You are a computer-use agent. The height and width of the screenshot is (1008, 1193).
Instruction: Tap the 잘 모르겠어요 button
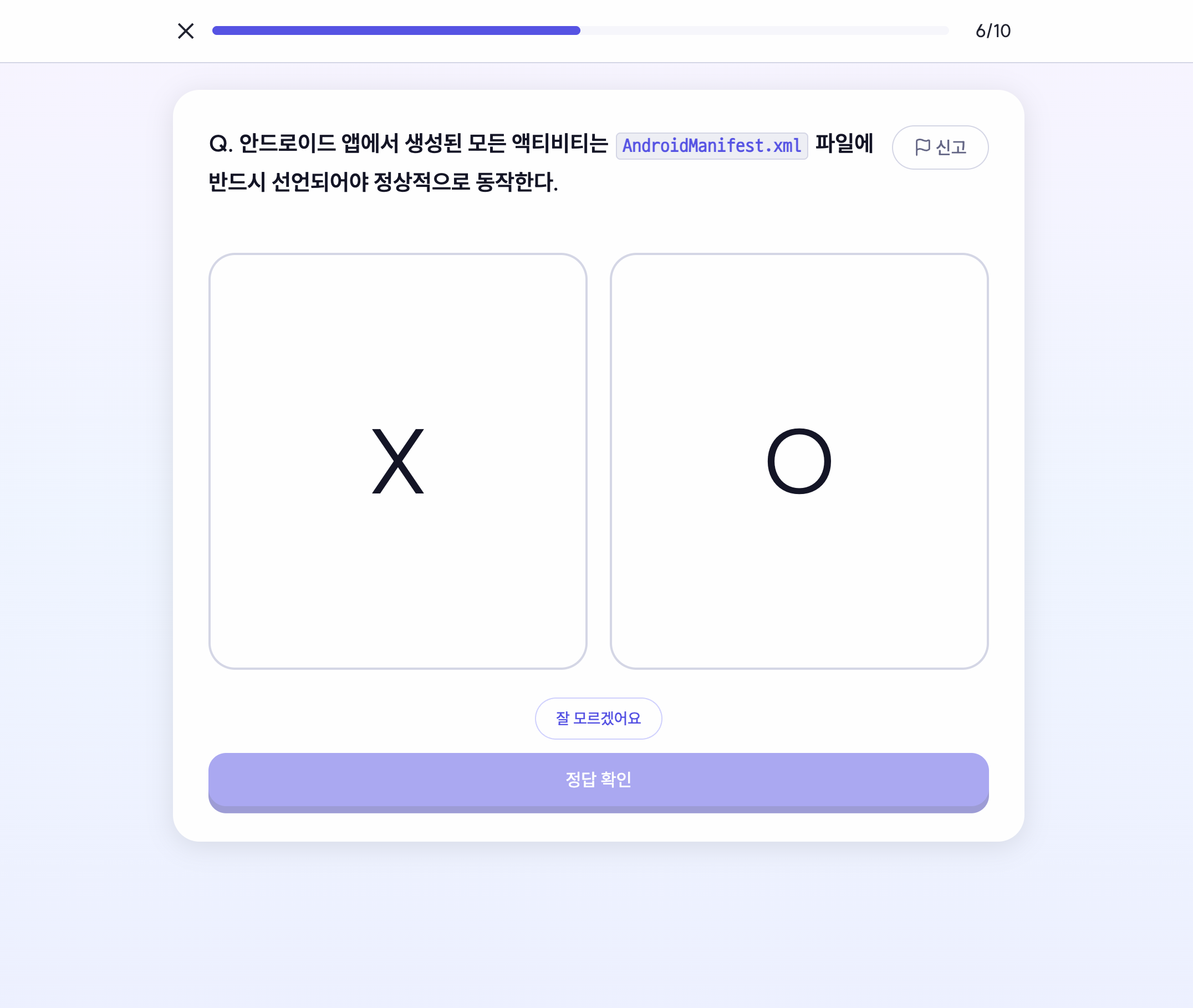point(598,718)
